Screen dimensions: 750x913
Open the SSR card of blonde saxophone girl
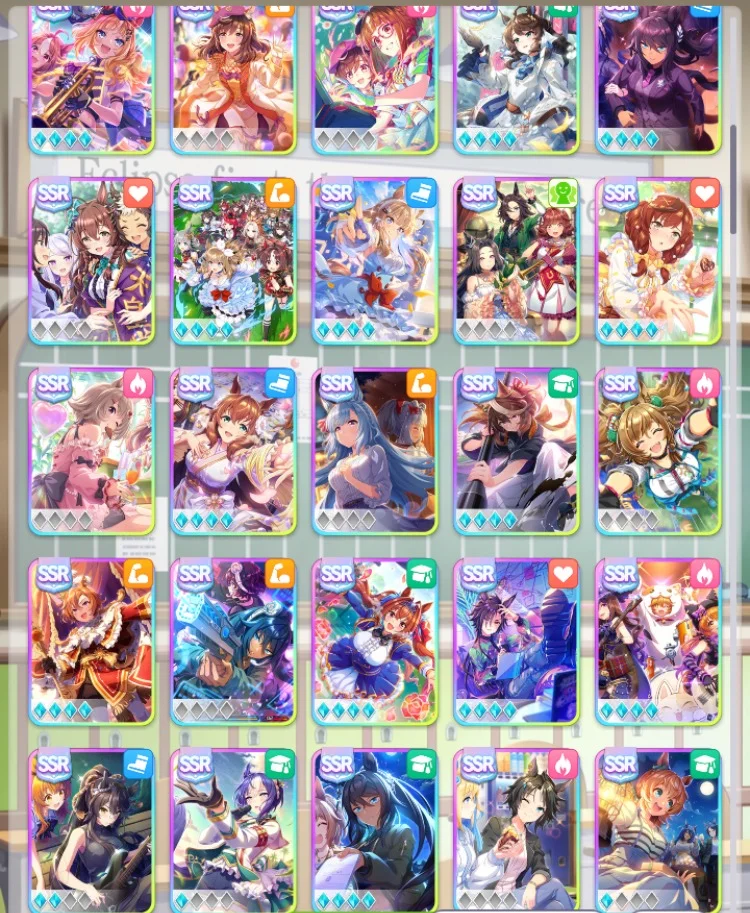91,75
